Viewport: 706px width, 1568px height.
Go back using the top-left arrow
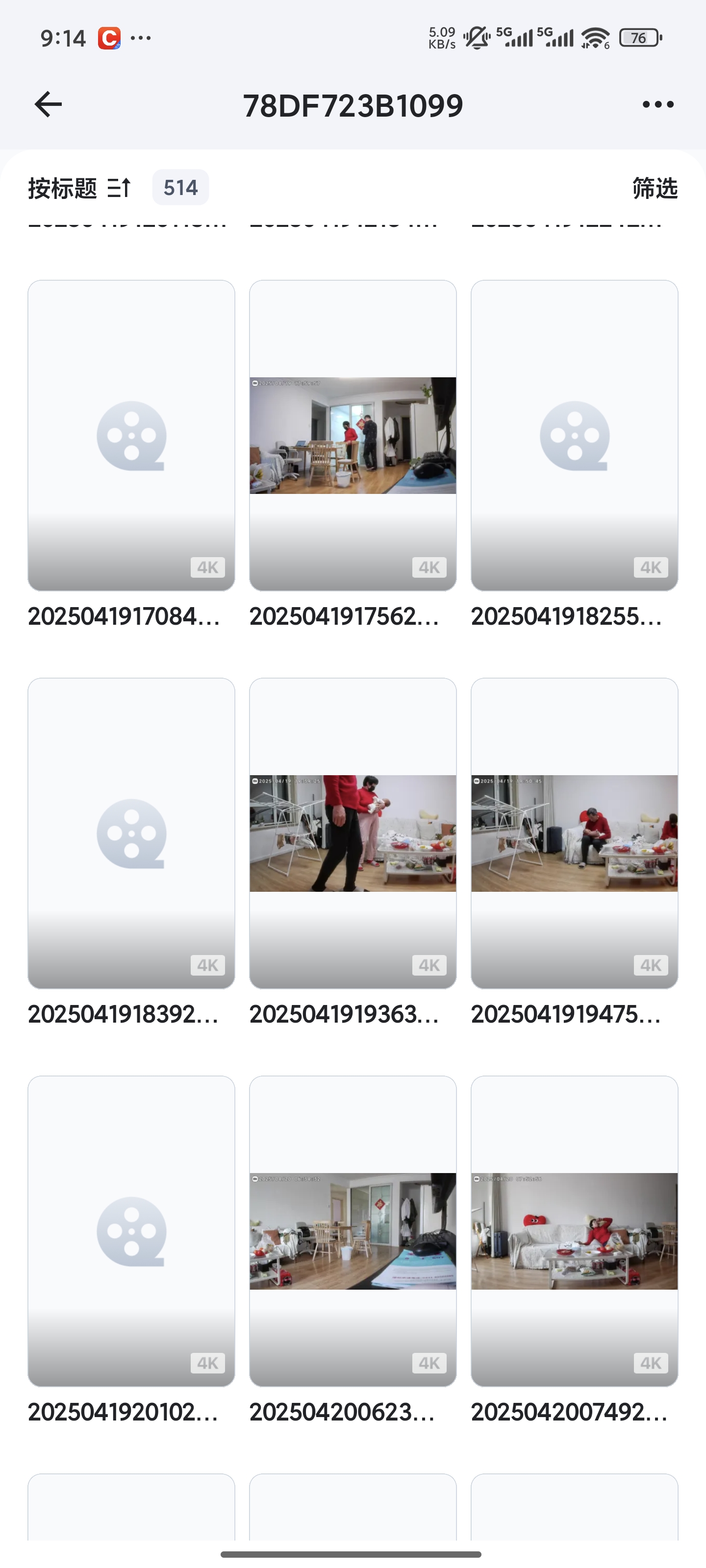click(48, 104)
